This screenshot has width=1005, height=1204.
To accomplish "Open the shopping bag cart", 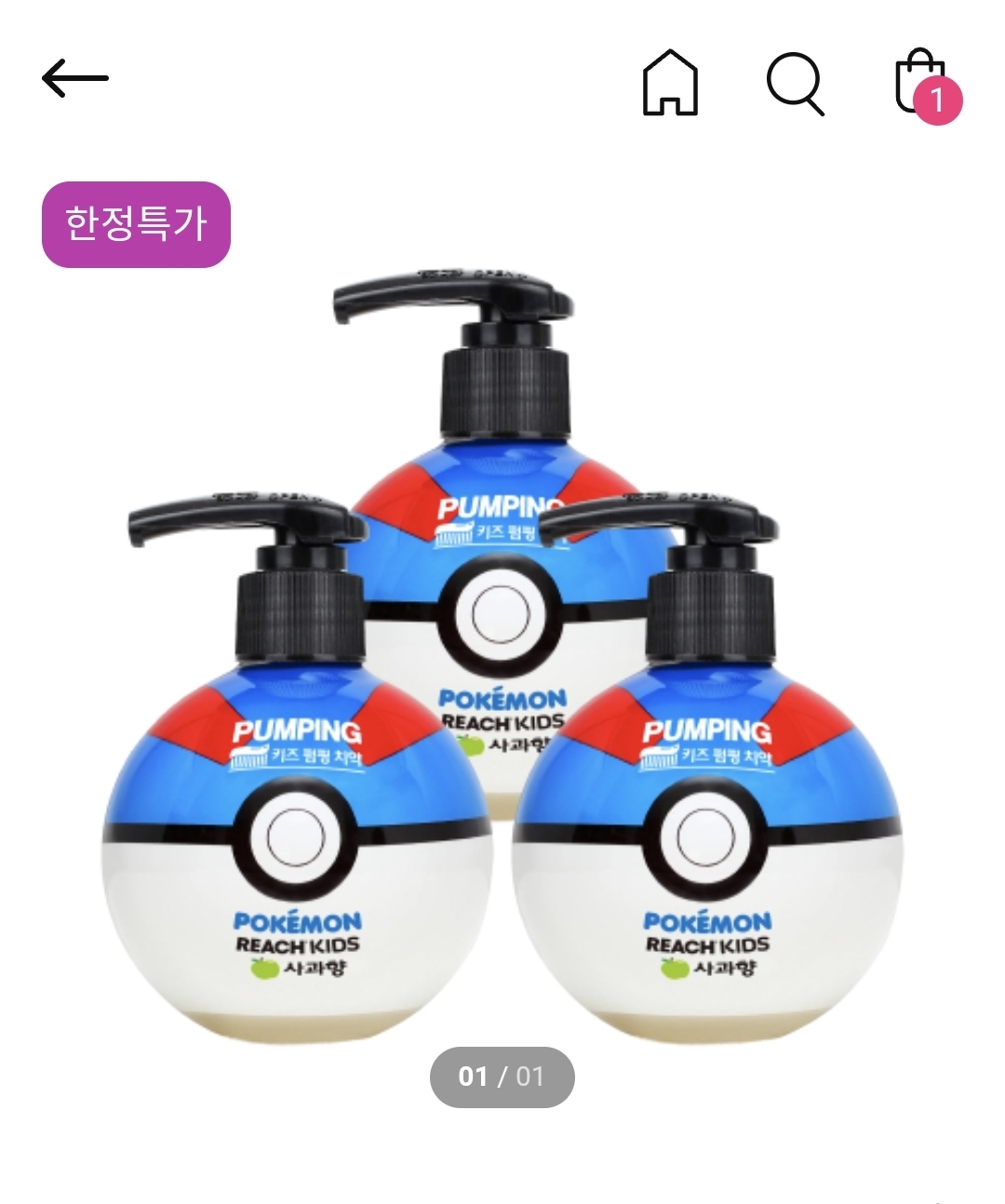I will coord(921,84).
